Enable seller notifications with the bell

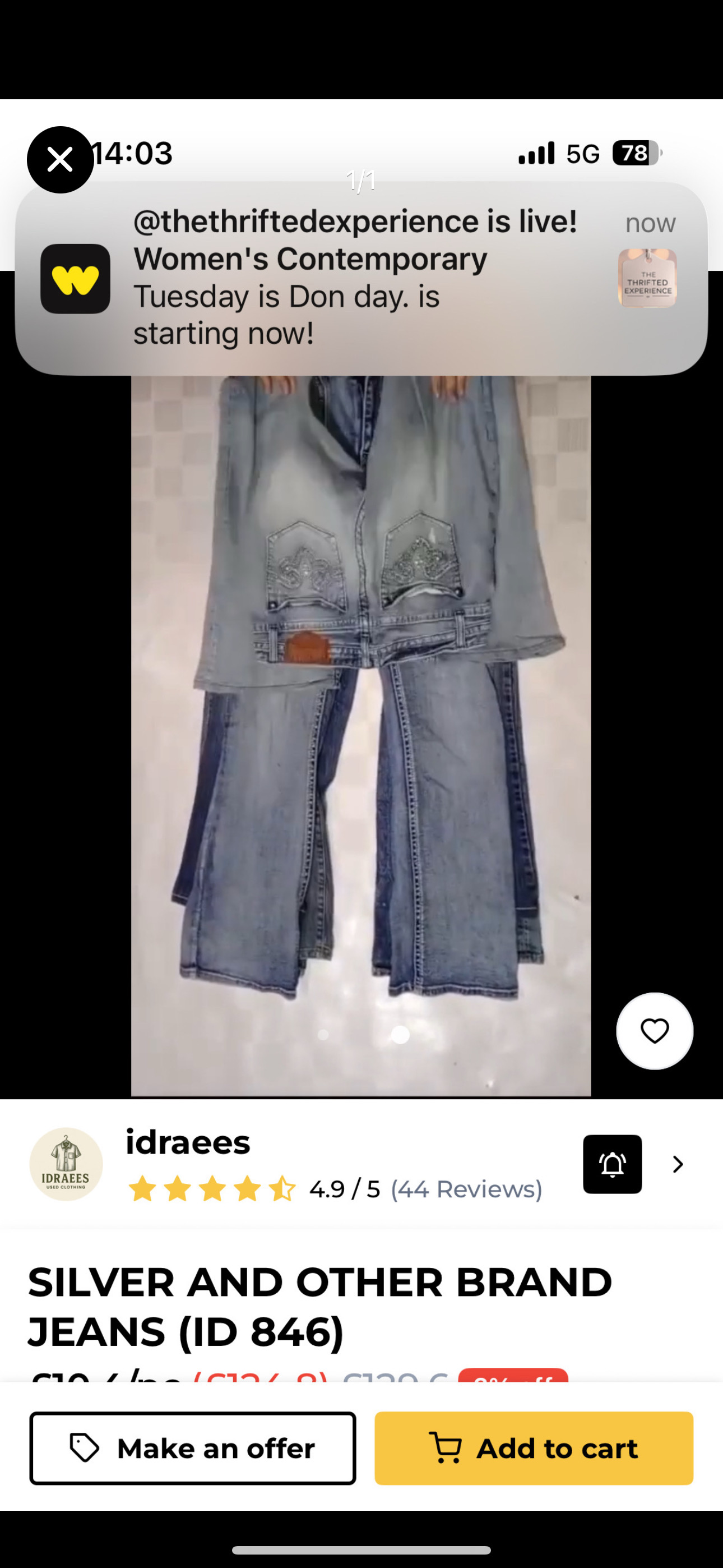[x=612, y=1164]
